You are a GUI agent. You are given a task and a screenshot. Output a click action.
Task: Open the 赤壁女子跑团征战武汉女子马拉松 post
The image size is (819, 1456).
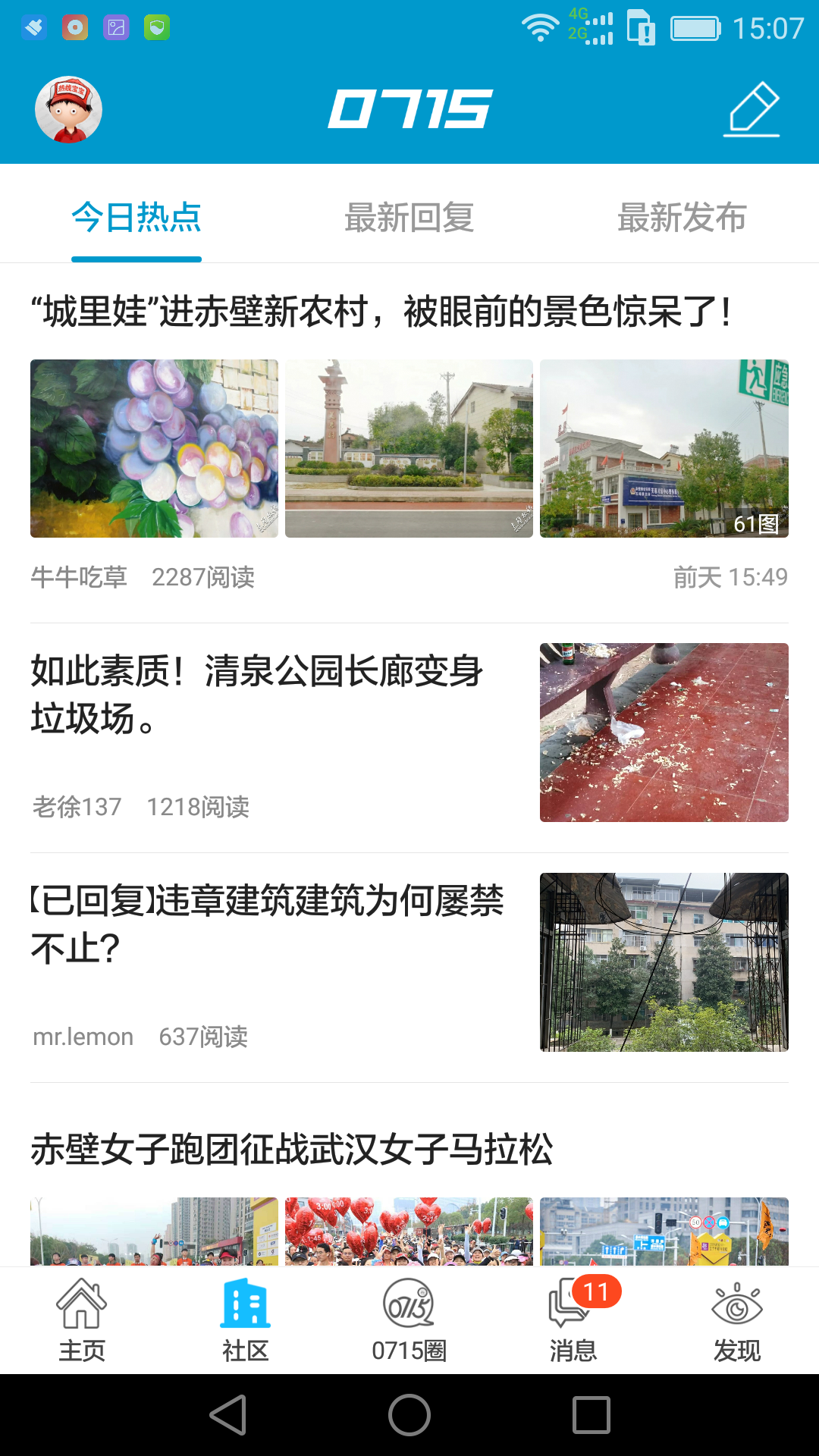pos(292,1149)
